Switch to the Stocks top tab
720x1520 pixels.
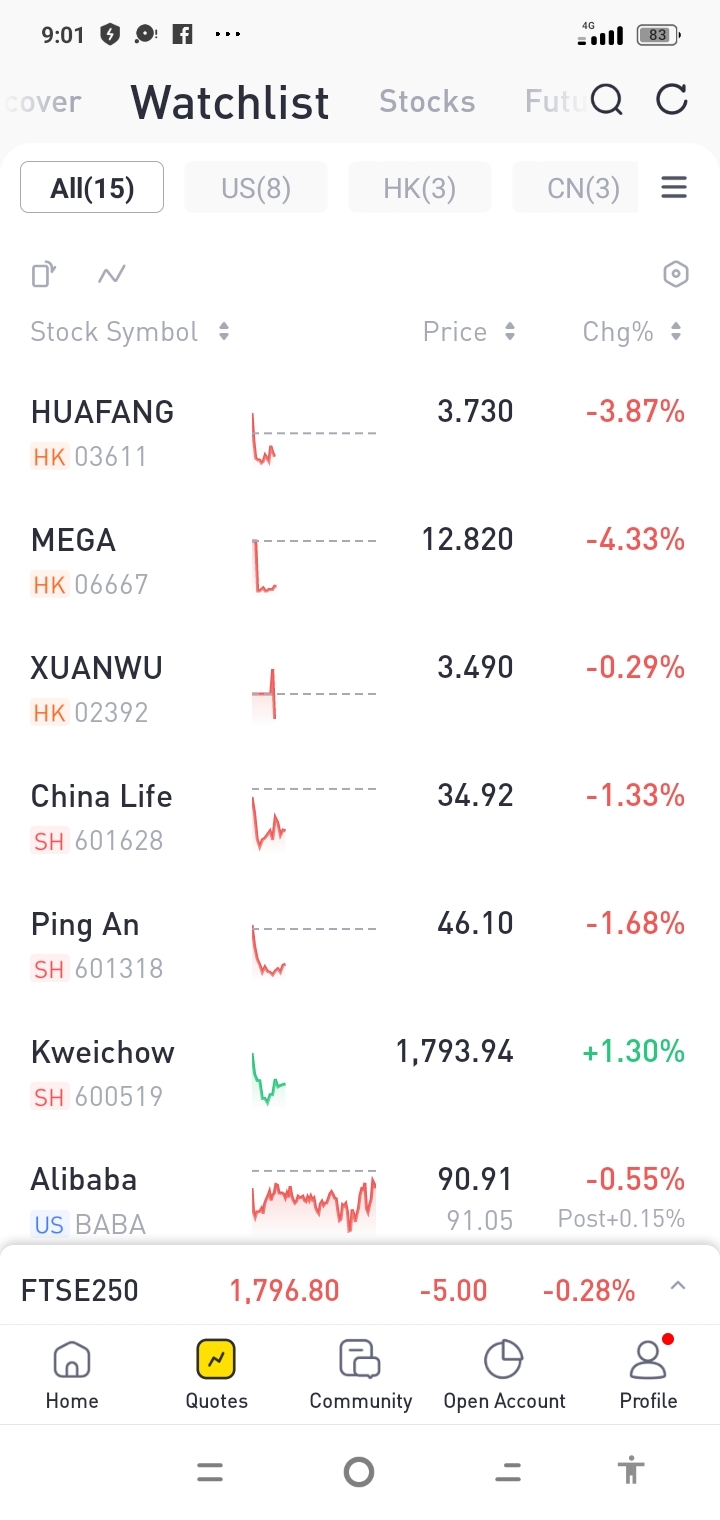[427, 101]
